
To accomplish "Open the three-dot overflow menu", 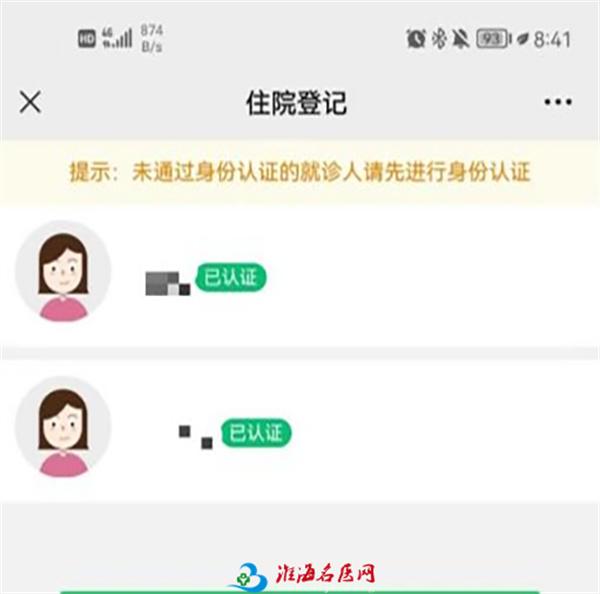I will 556,102.
